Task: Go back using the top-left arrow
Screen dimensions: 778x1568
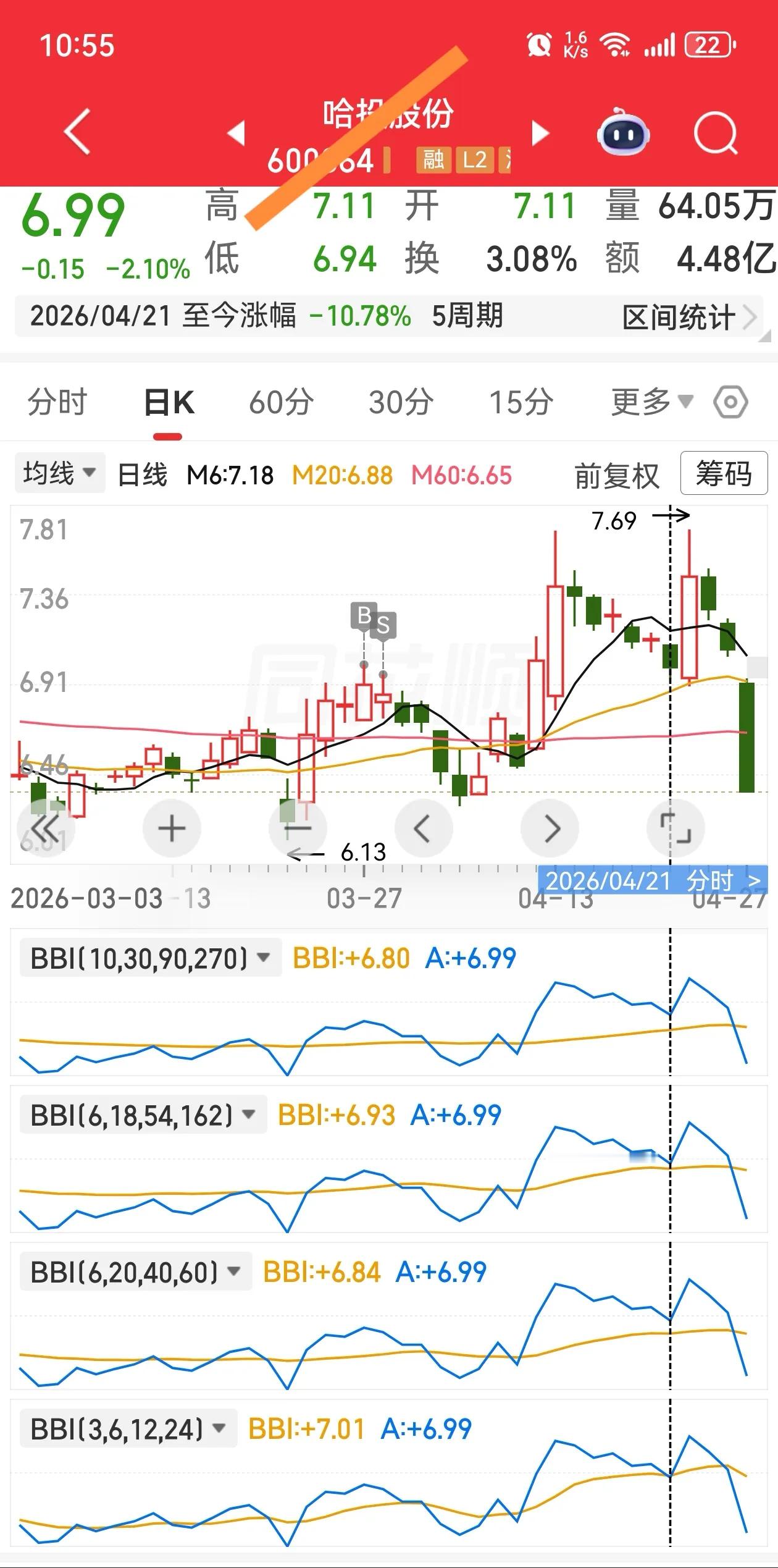Action: 78,131
